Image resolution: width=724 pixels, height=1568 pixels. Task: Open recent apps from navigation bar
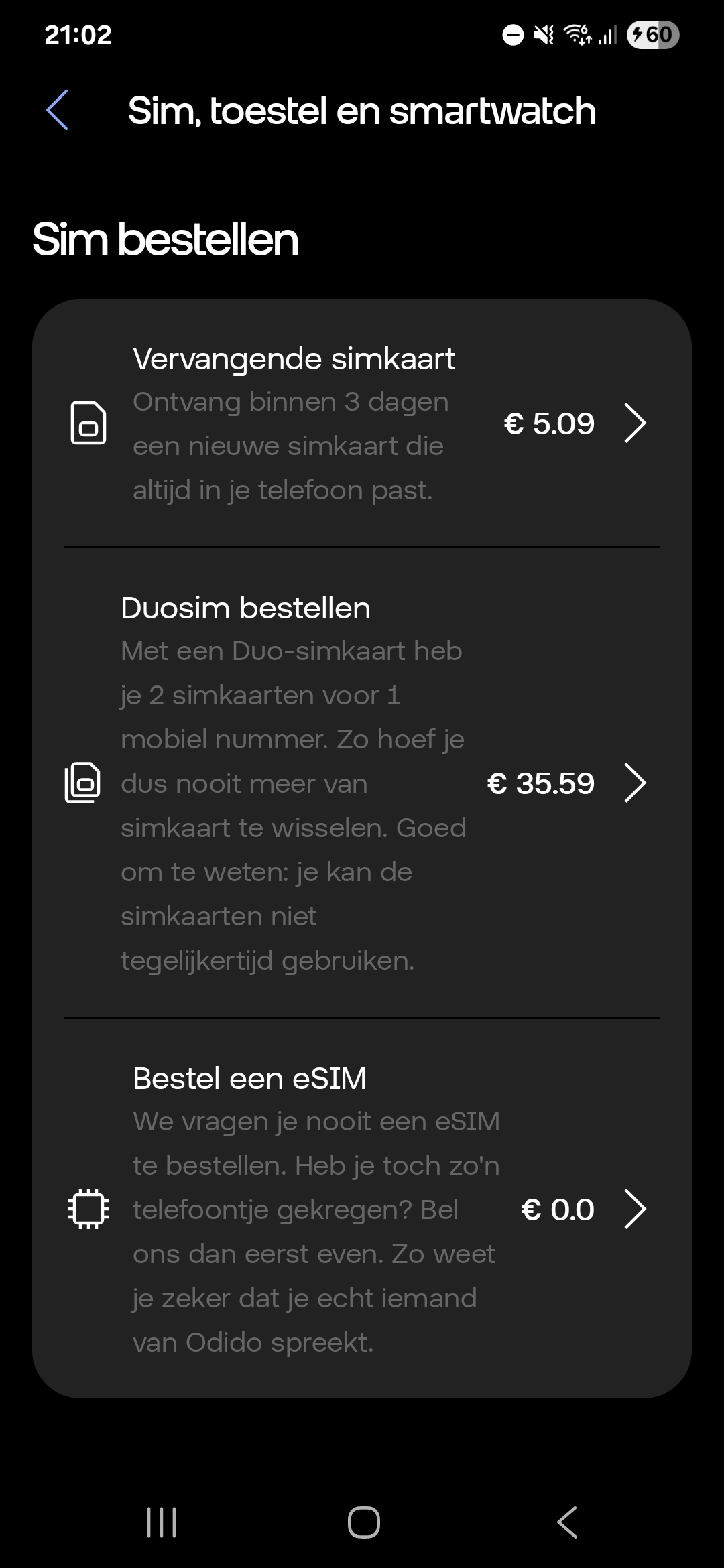click(x=162, y=1521)
